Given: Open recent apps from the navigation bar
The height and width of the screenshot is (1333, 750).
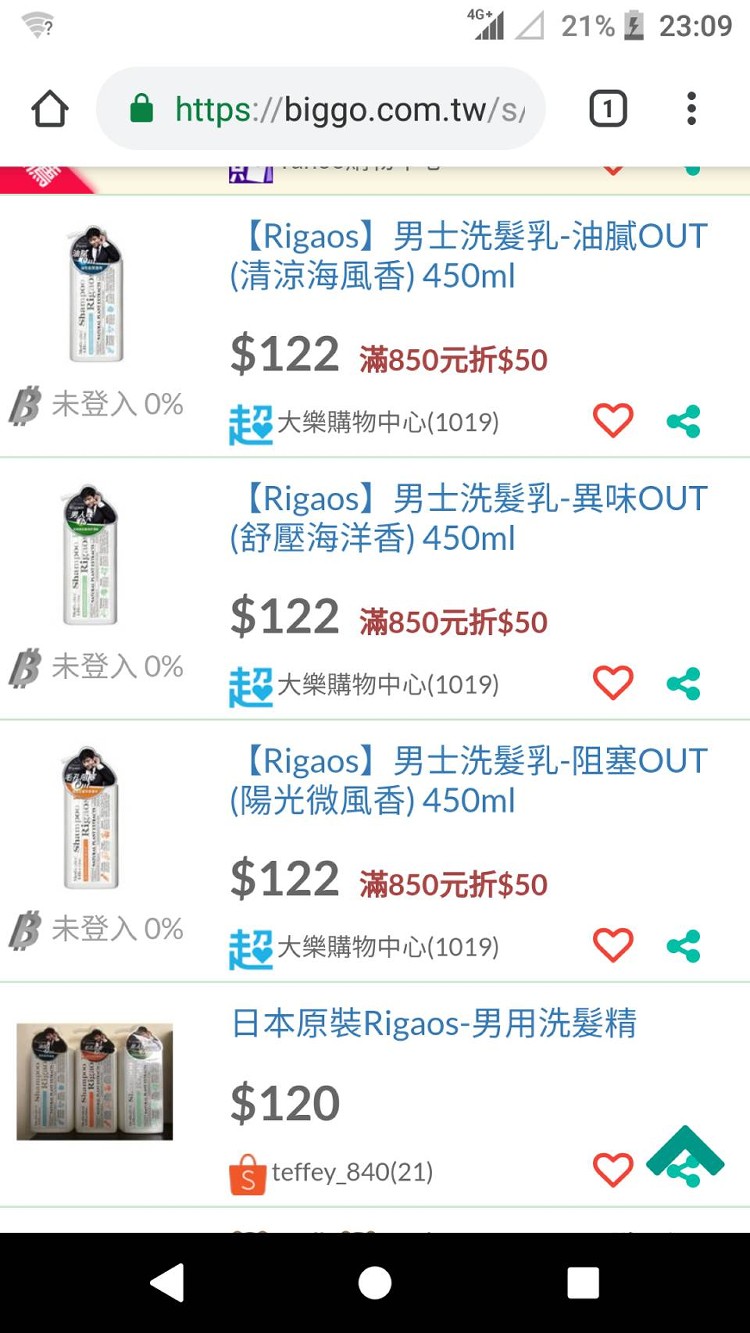Looking at the screenshot, I should (x=582, y=1282).
